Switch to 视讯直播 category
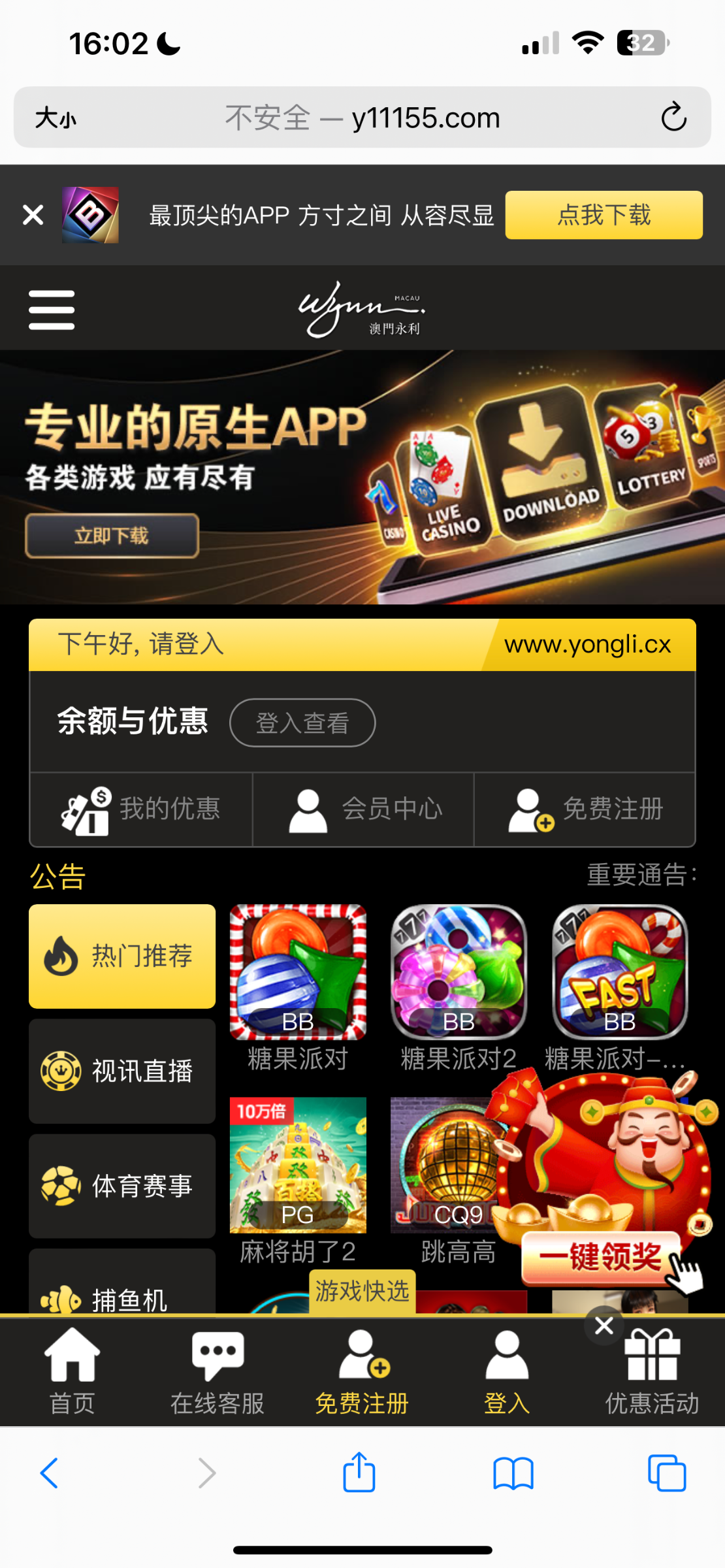 (122, 1071)
